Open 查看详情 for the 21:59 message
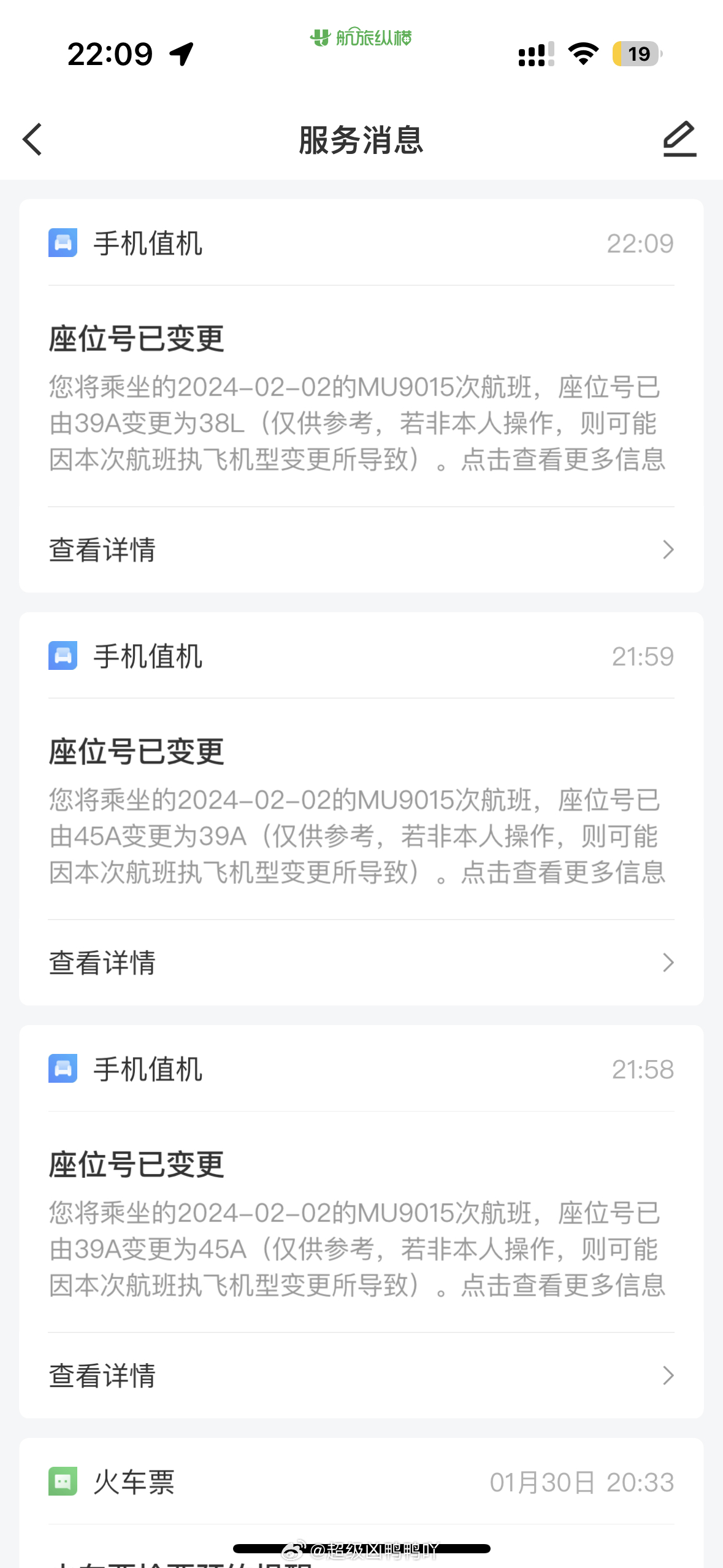Viewport: 723px width, 1568px height. point(361,963)
